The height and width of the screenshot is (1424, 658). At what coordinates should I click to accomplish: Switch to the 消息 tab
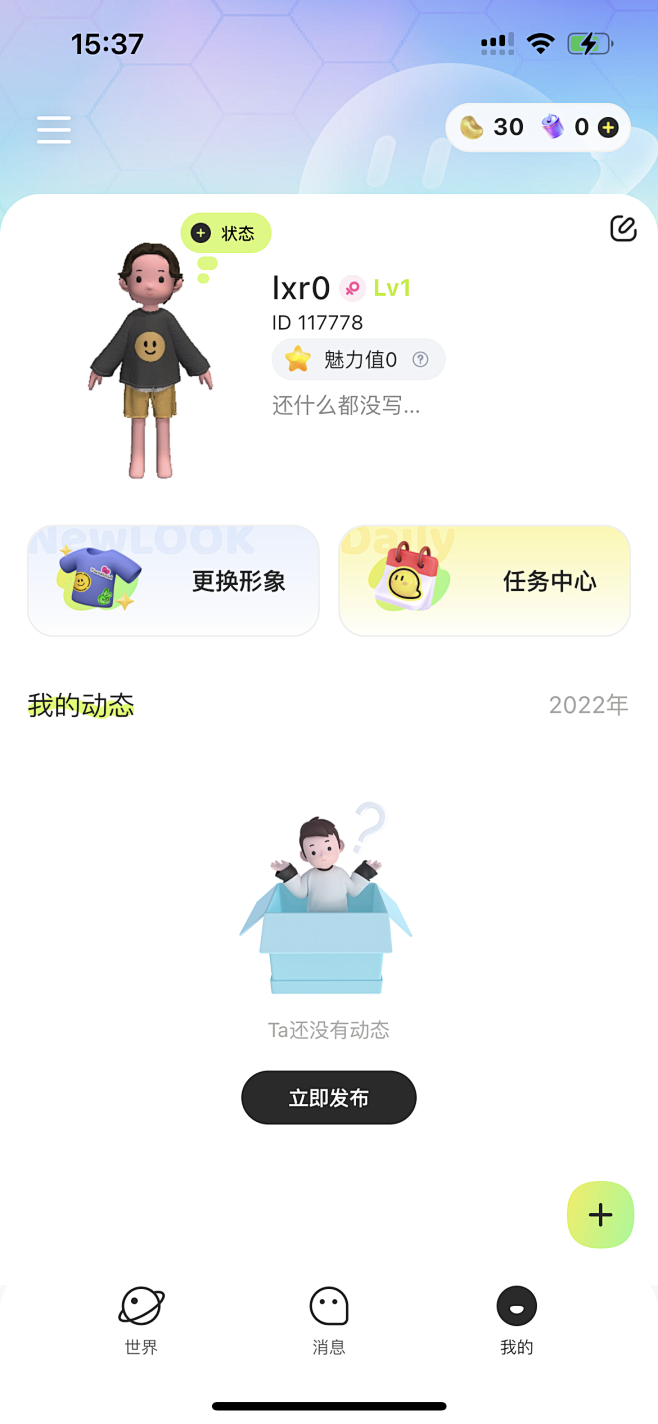(x=328, y=1320)
